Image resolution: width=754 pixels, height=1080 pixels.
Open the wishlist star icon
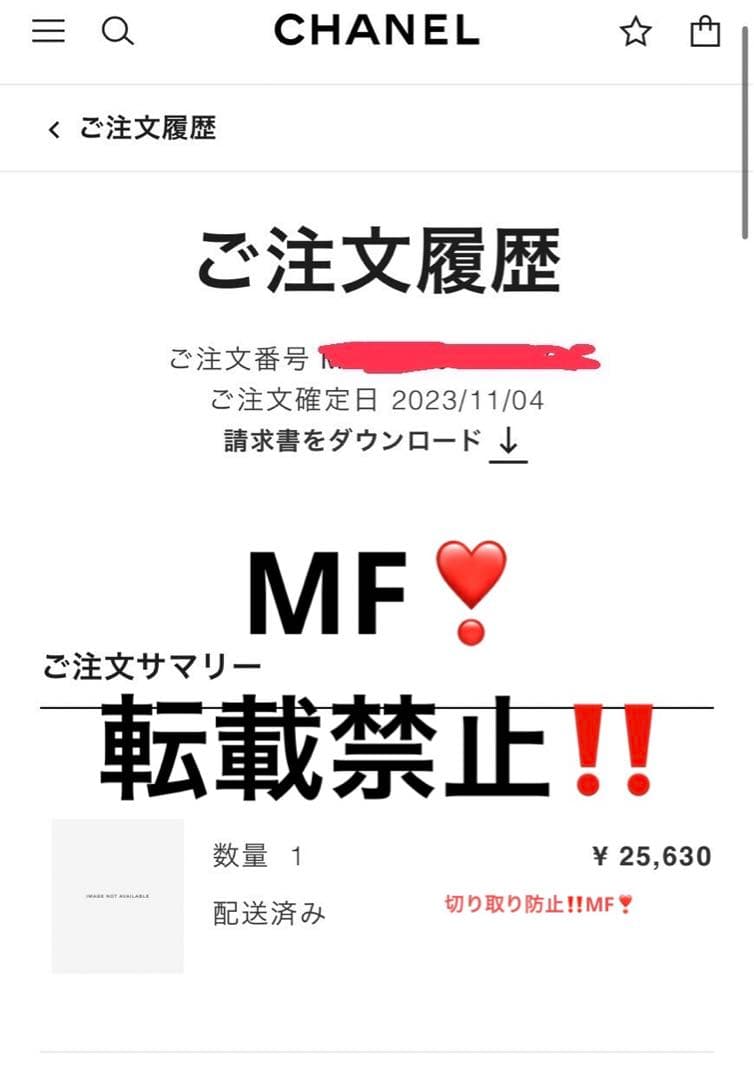point(636,32)
